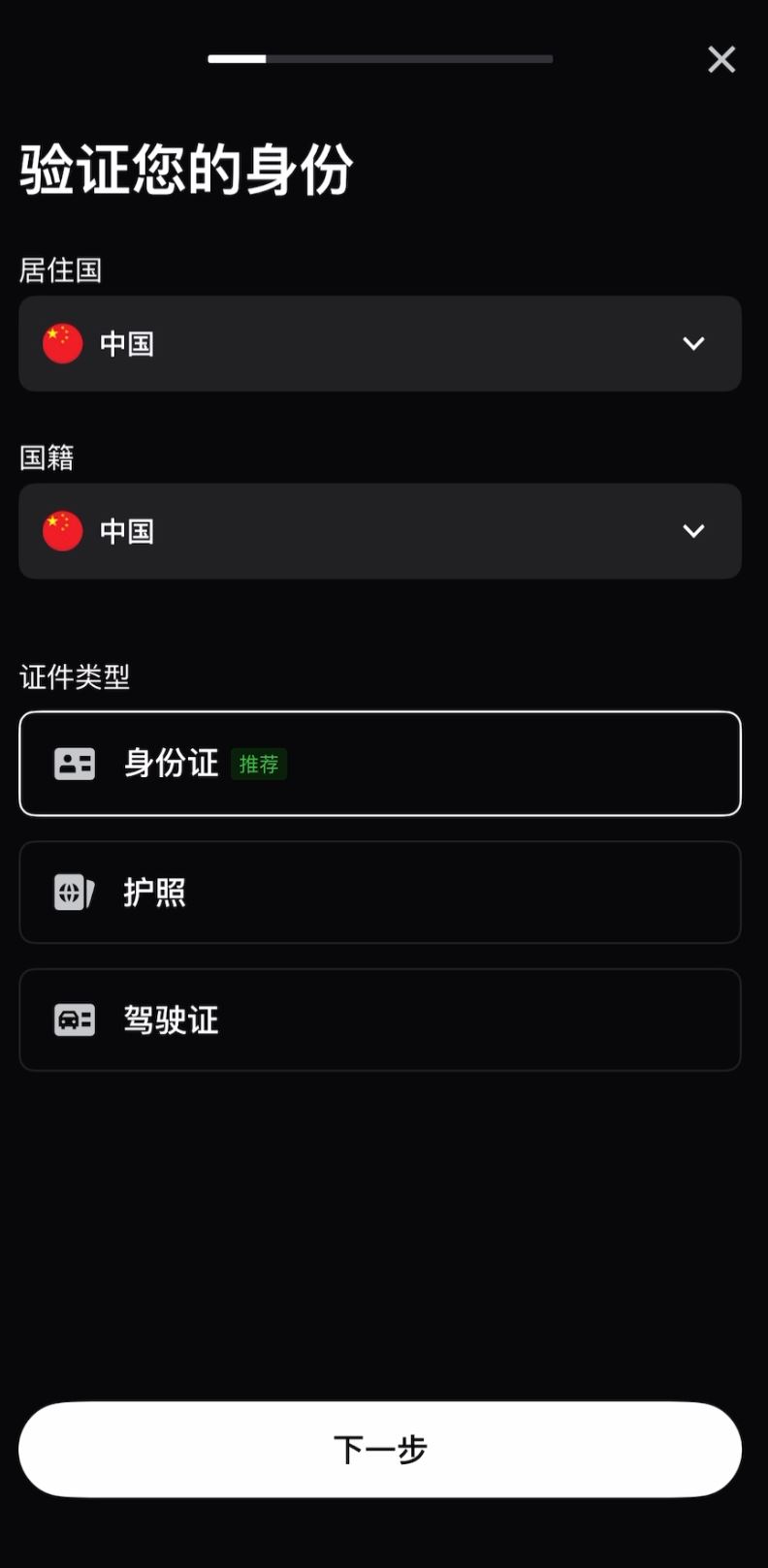Select the 护照 verification option
Screen dimensions: 768x1568
point(380,893)
